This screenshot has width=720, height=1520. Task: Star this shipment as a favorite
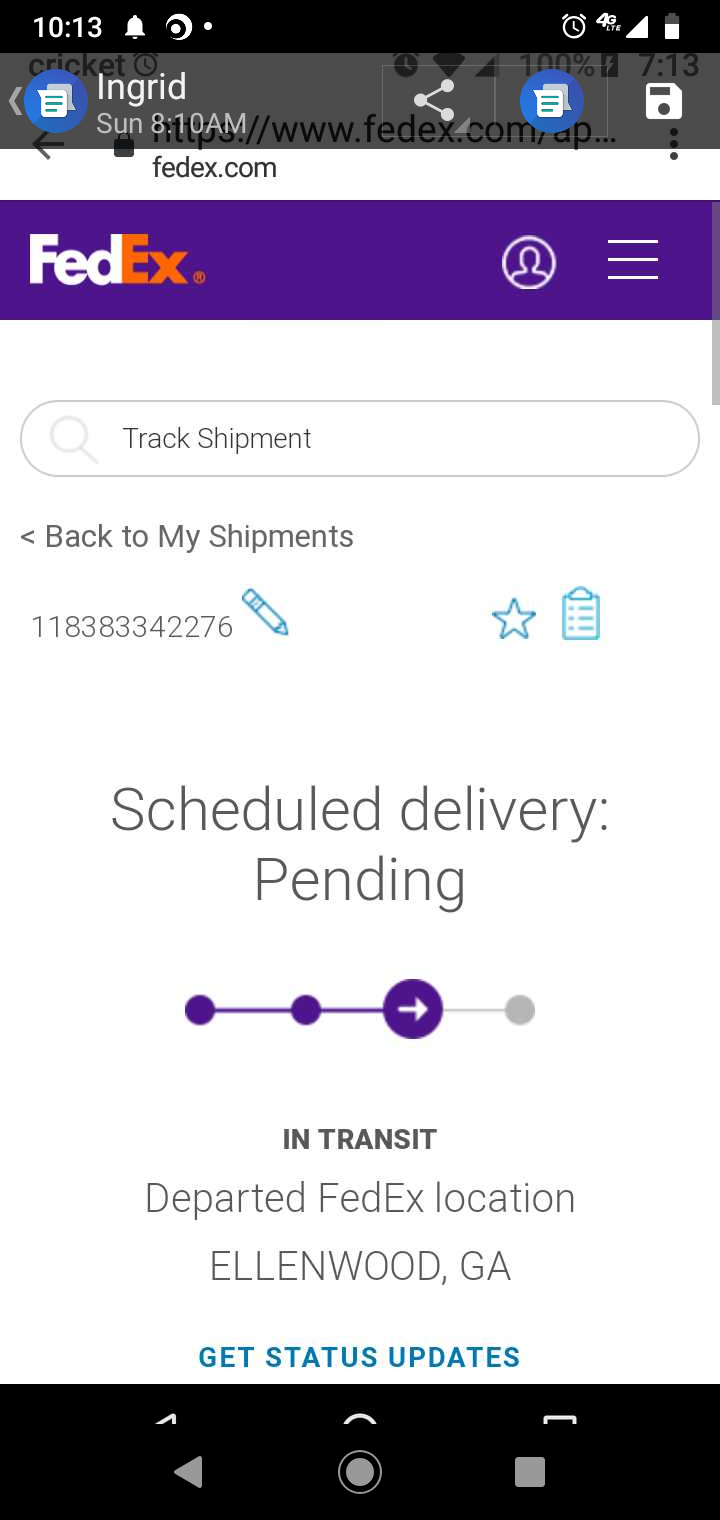click(514, 619)
